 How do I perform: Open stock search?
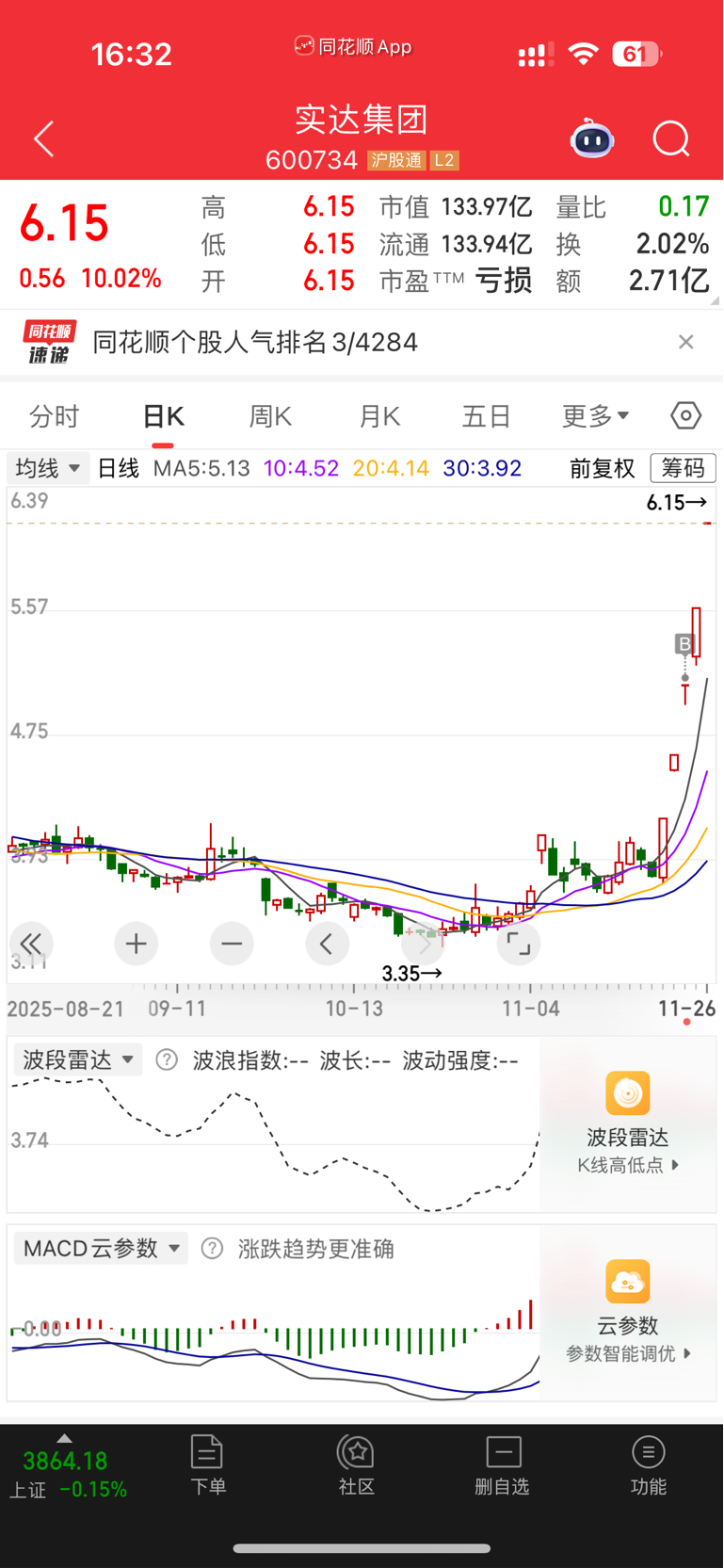coord(671,139)
